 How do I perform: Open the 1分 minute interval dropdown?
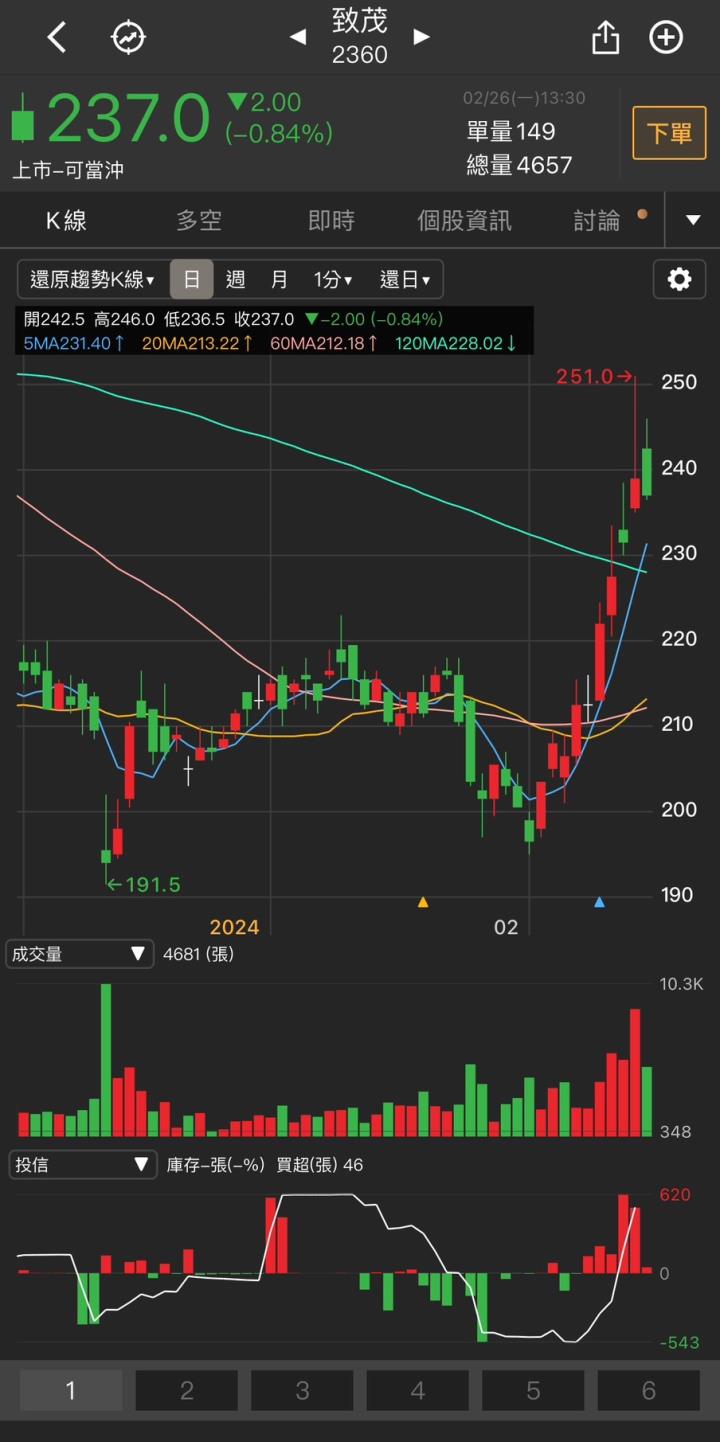332,280
